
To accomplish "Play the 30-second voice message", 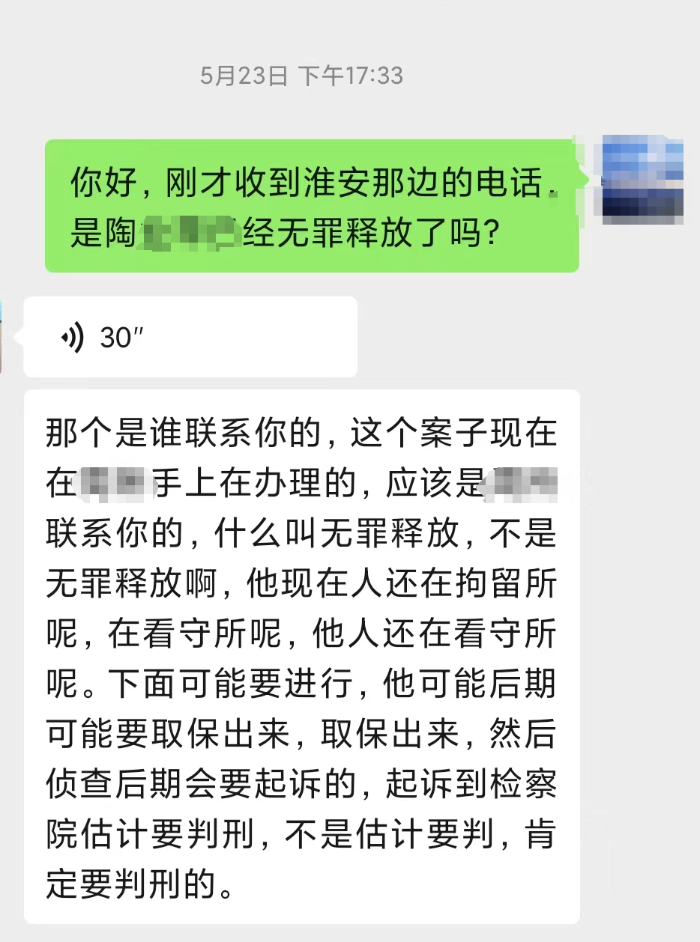I will click(x=189, y=337).
